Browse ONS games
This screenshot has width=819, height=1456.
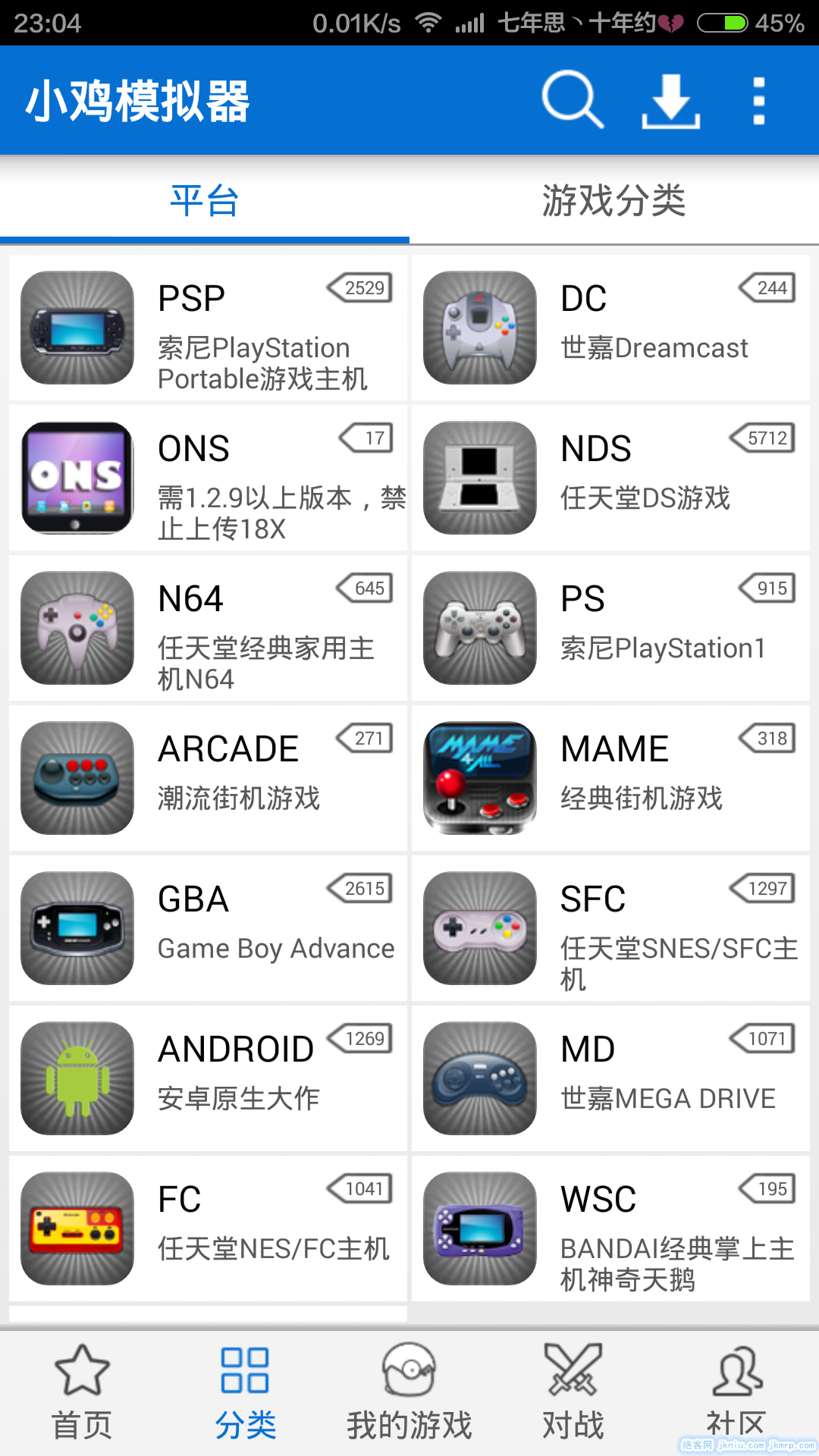(x=208, y=478)
